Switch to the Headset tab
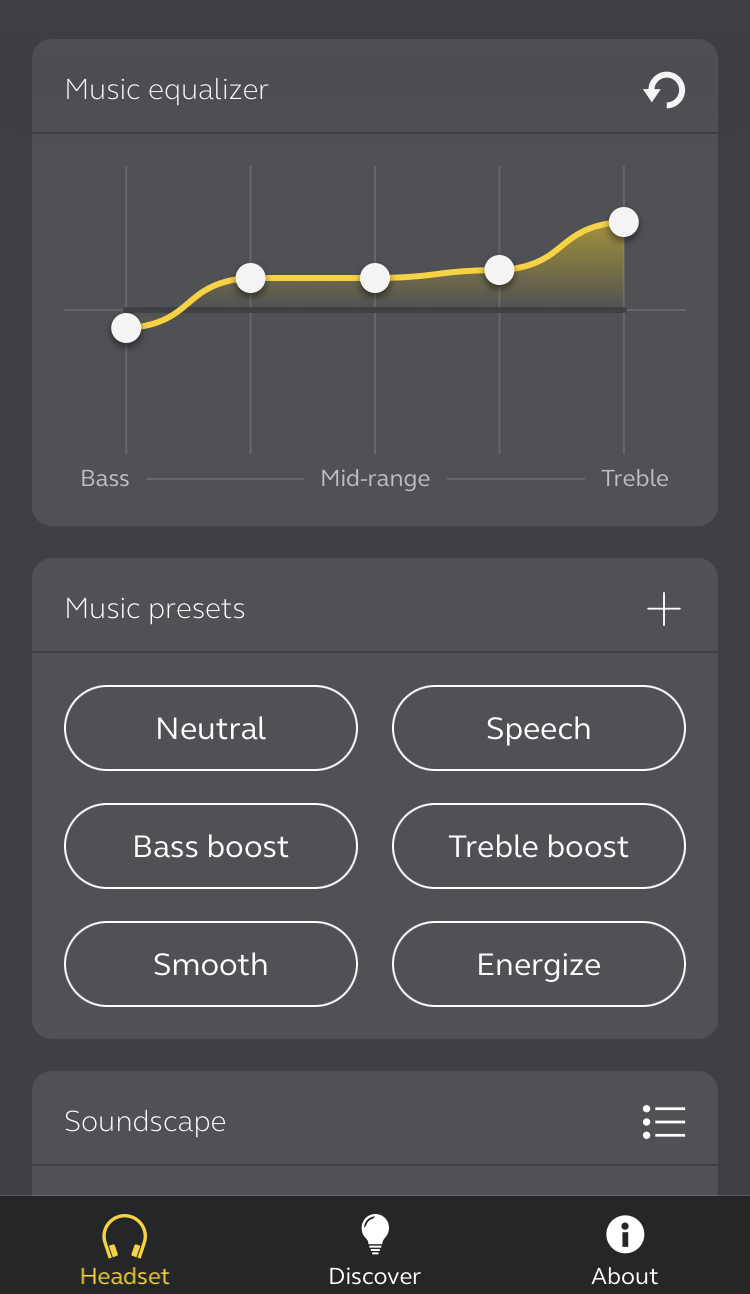 125,1250
